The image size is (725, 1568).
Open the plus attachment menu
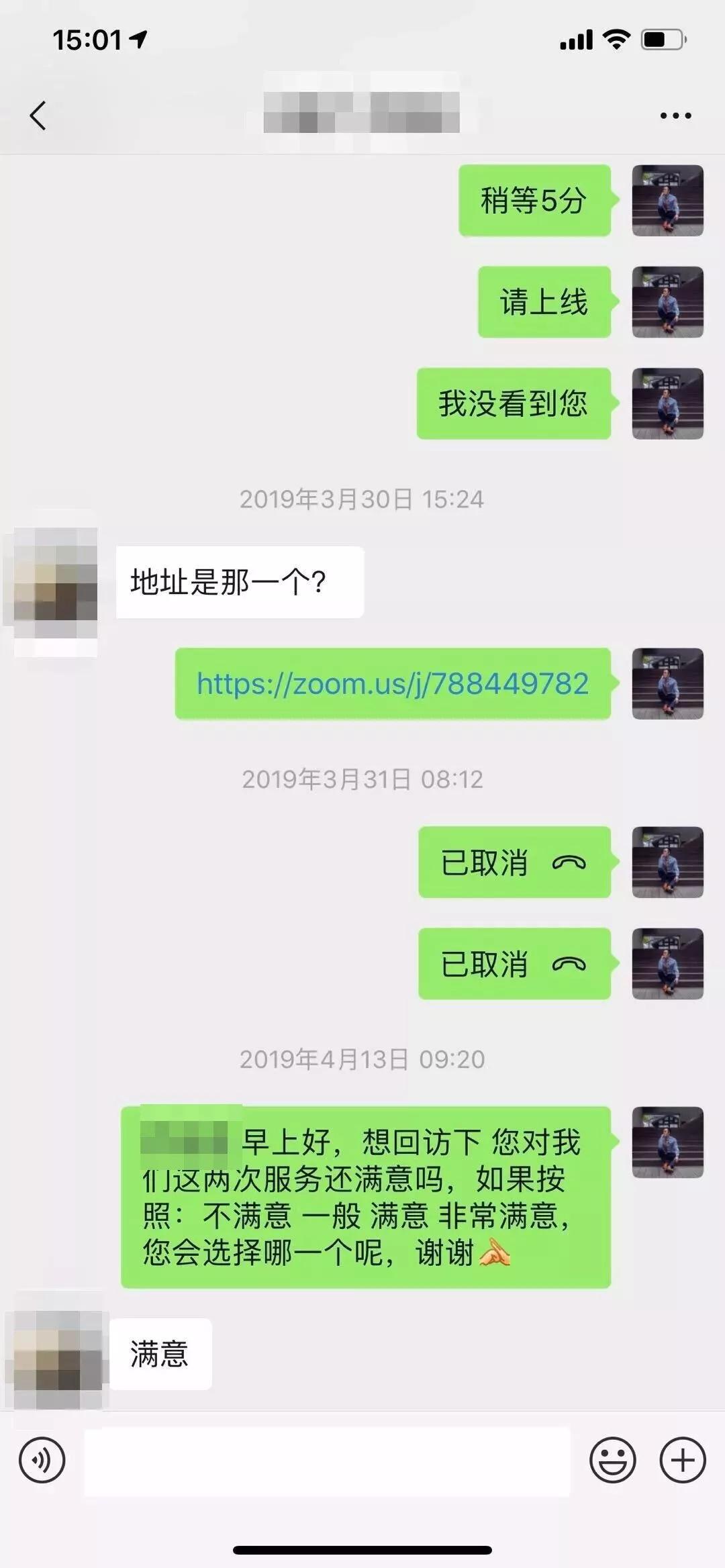pyautogui.click(x=683, y=1459)
